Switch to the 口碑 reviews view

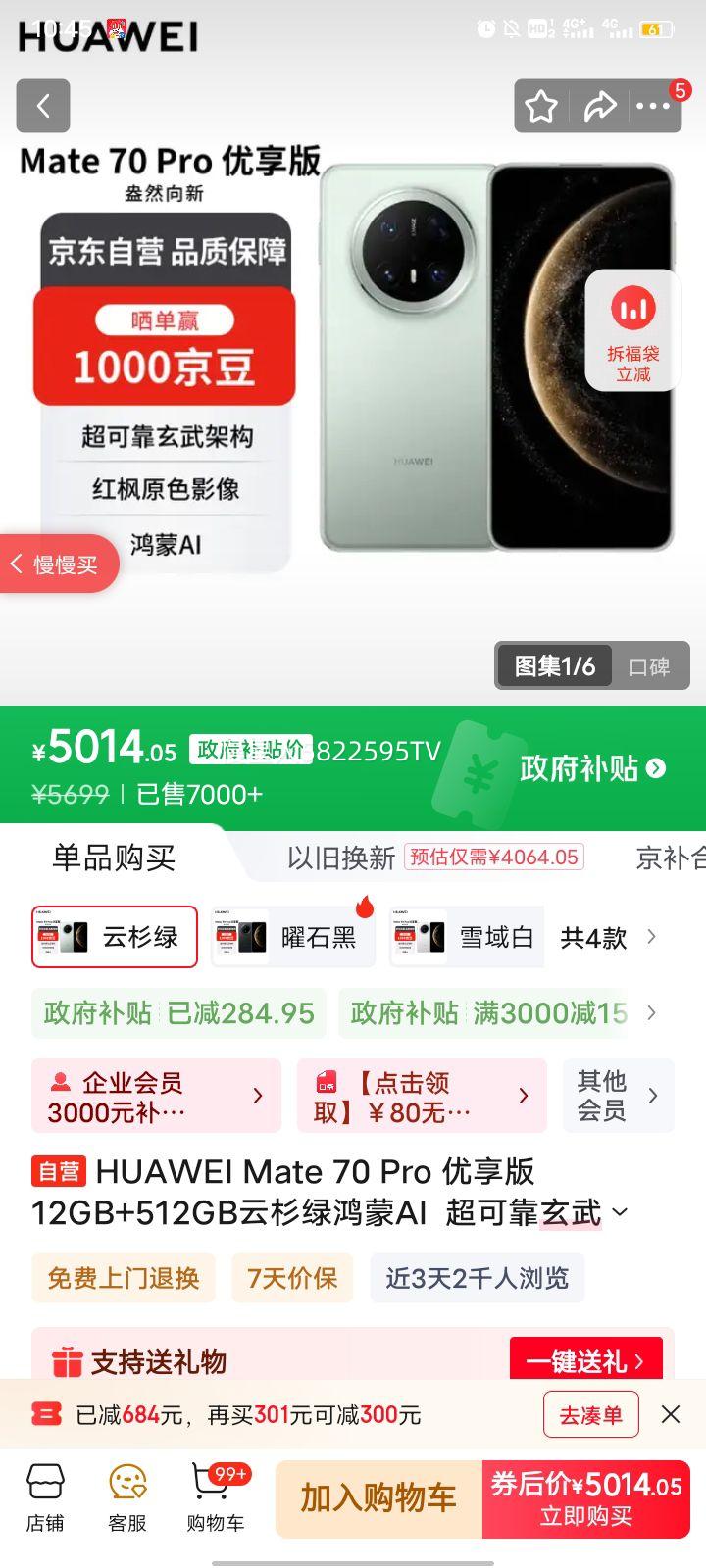[x=649, y=666]
